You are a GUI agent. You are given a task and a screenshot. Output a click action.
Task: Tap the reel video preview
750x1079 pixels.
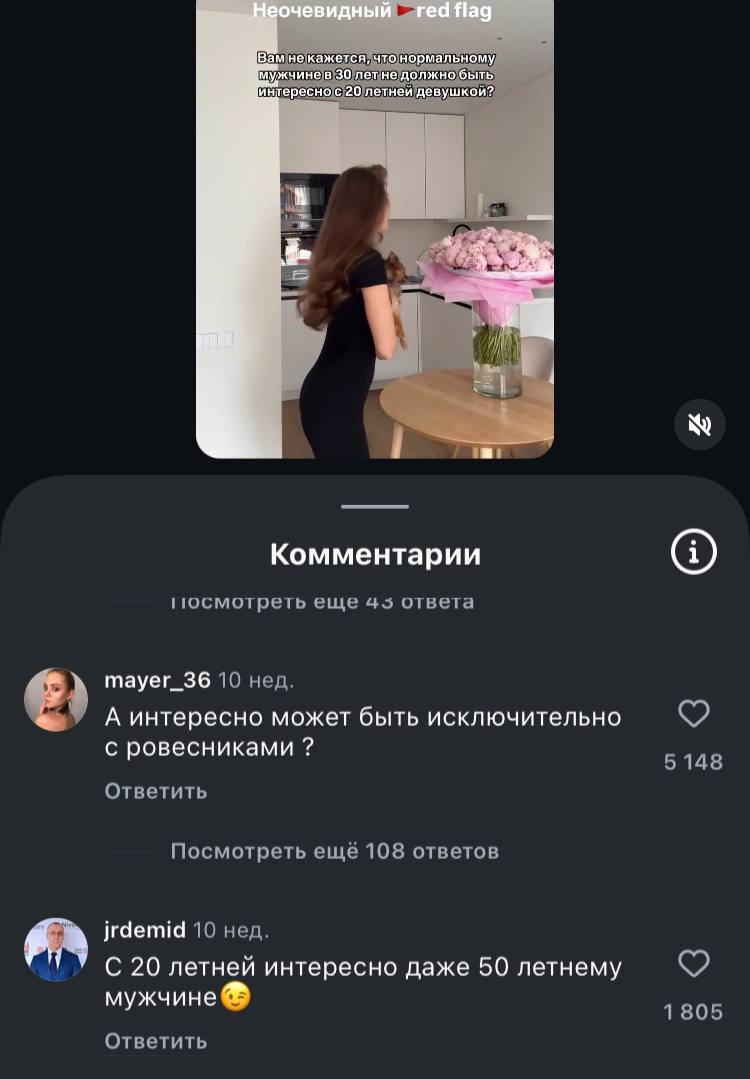[x=374, y=230]
